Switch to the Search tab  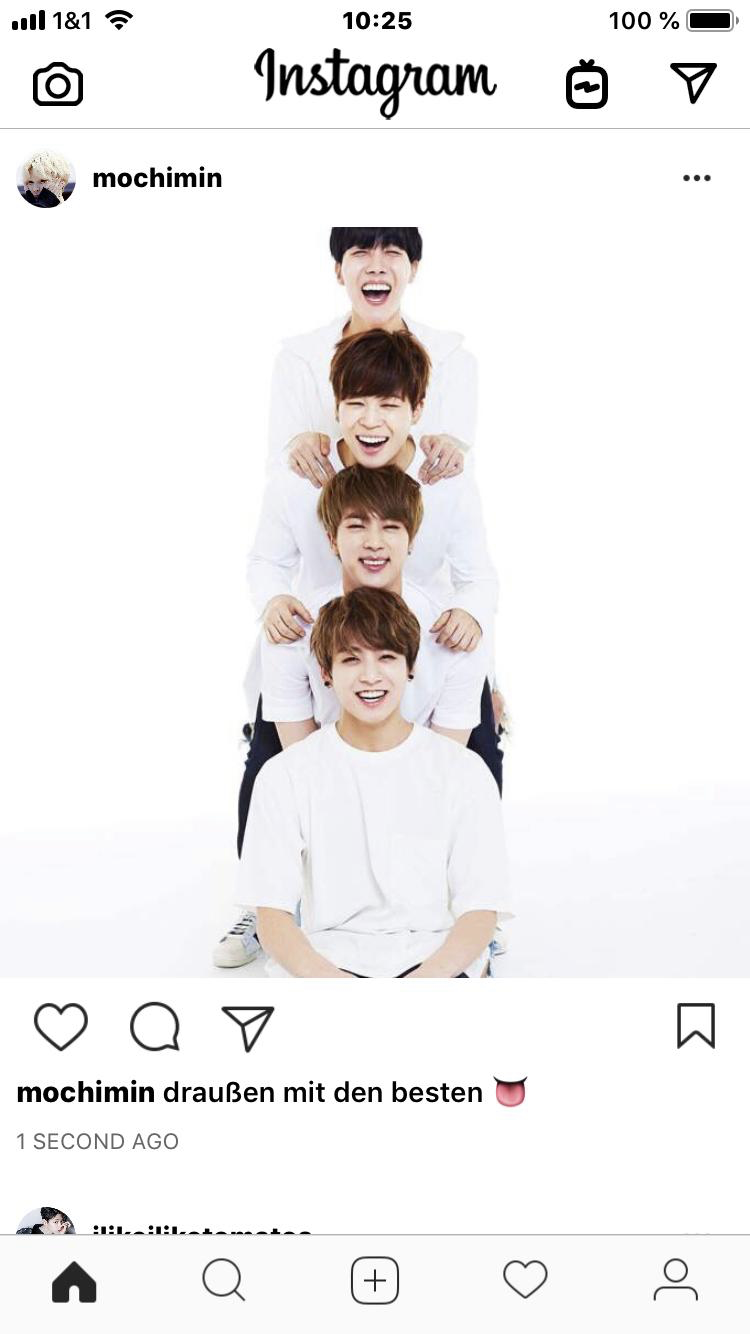click(223, 1280)
